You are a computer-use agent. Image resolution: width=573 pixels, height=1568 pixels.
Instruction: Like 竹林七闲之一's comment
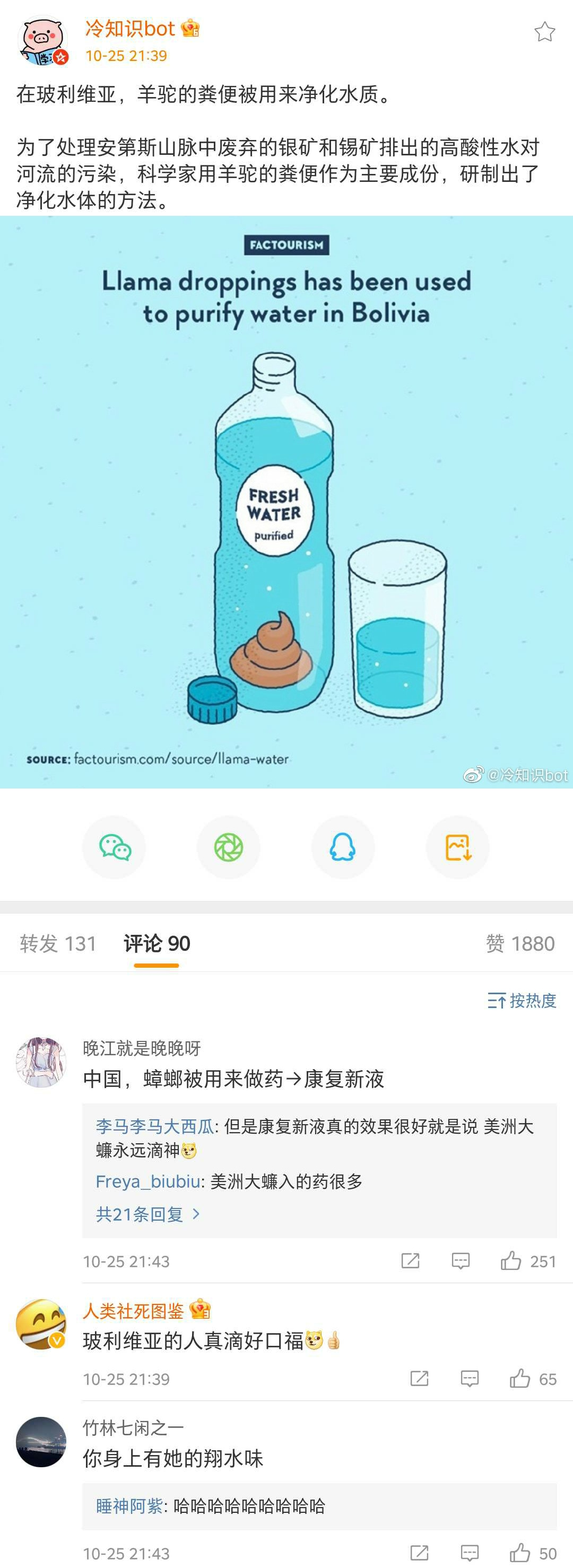(519, 1553)
